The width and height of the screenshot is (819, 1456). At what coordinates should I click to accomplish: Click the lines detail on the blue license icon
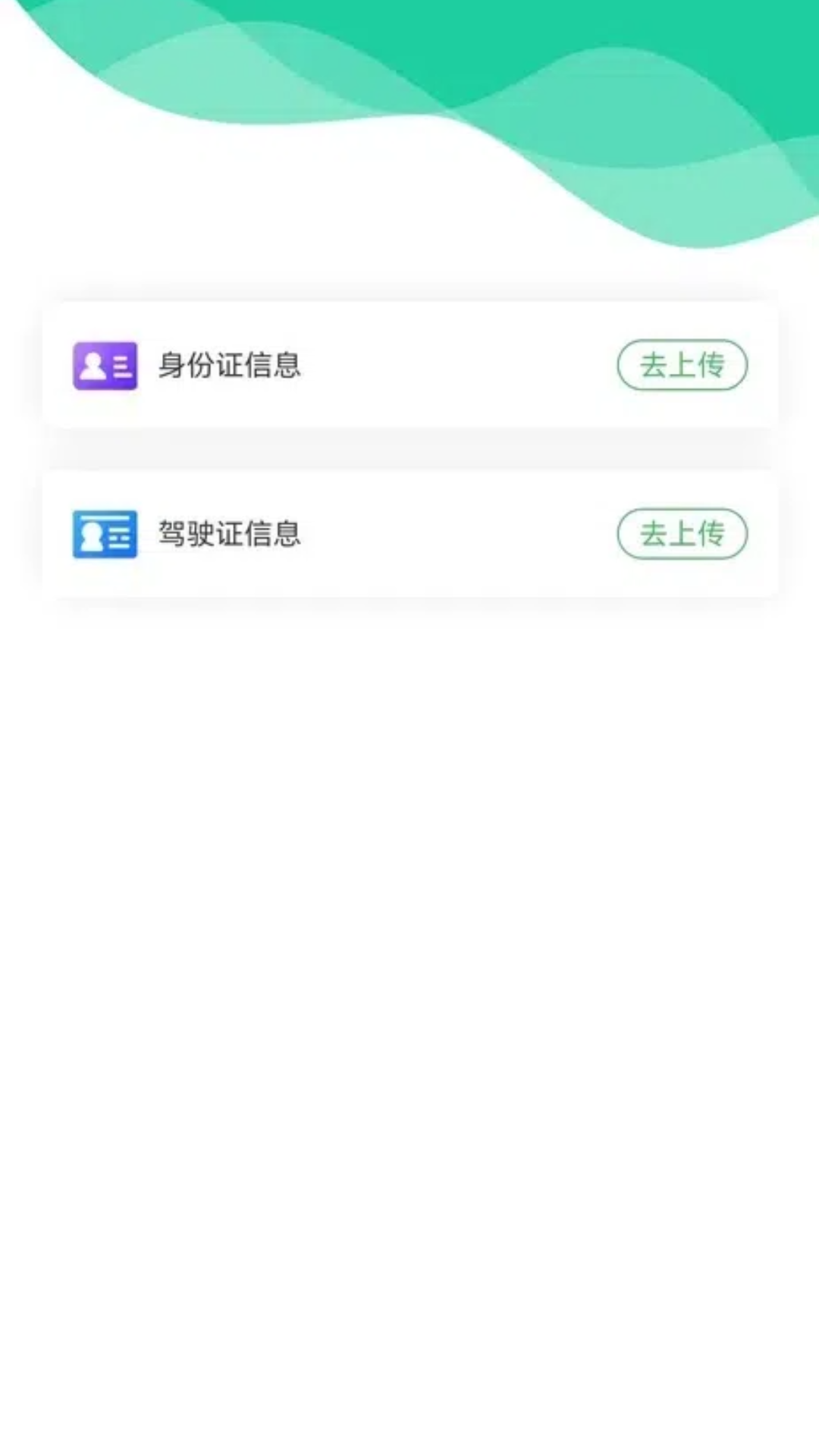(120, 535)
